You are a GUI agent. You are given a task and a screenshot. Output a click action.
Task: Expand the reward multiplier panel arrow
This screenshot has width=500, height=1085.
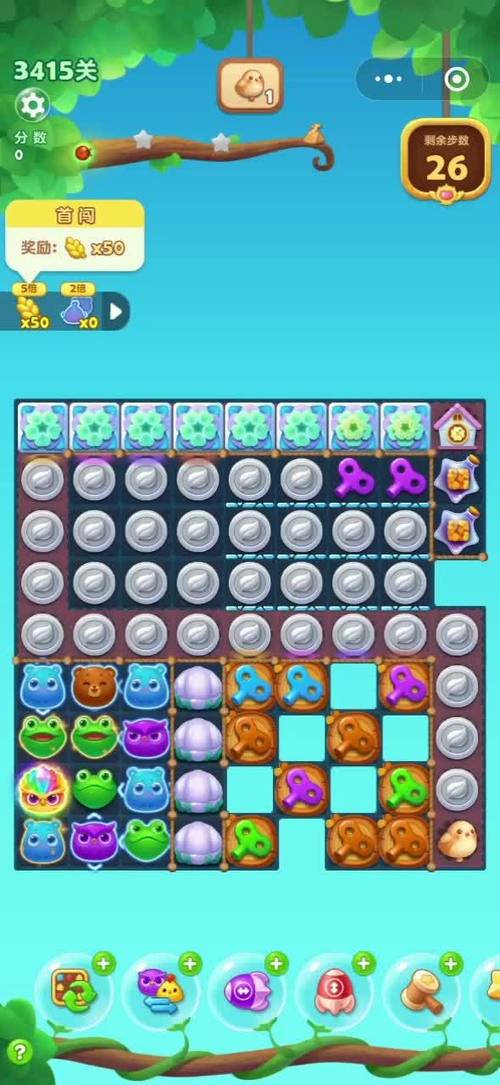115,311
